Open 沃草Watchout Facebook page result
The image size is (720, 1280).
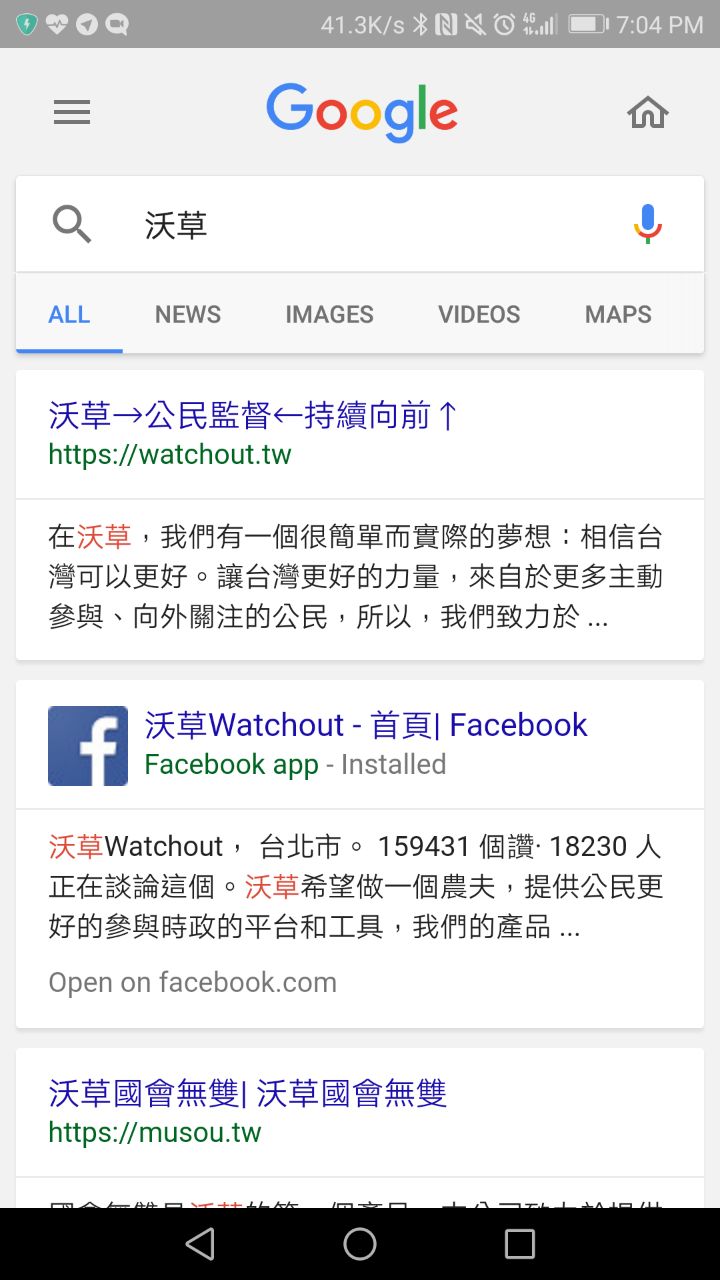[366, 725]
